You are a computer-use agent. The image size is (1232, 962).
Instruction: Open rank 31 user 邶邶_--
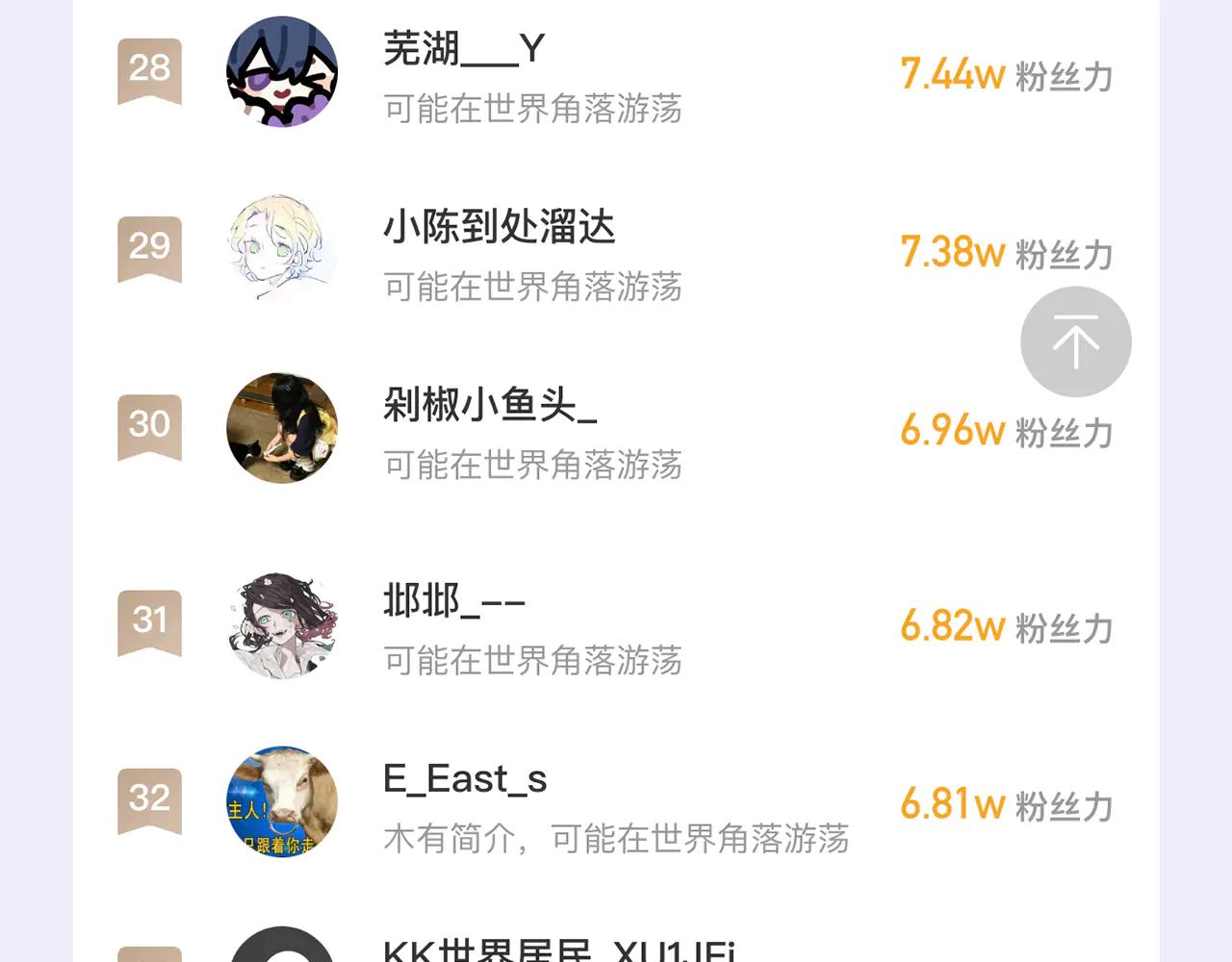click(454, 602)
